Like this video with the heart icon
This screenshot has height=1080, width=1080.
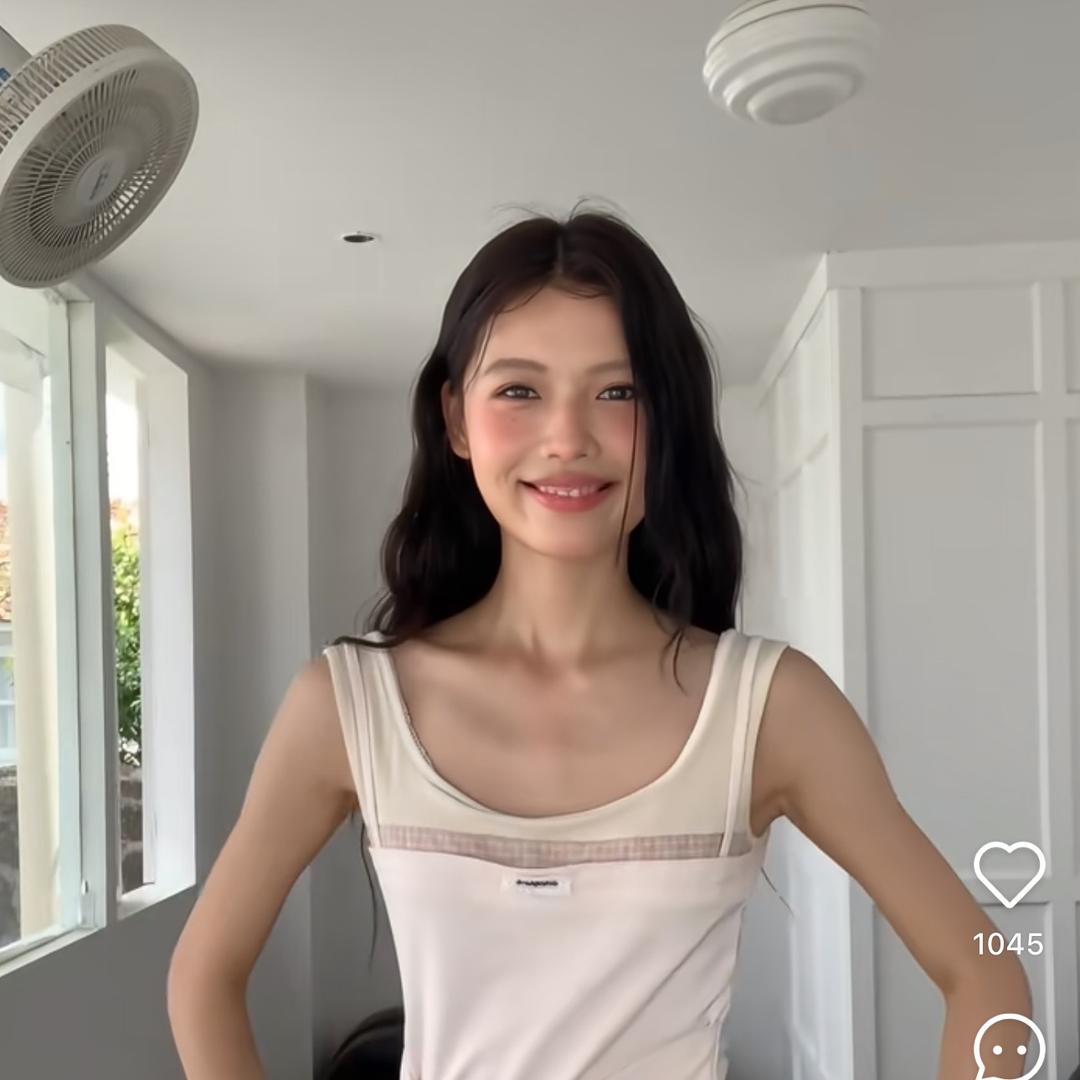1009,873
